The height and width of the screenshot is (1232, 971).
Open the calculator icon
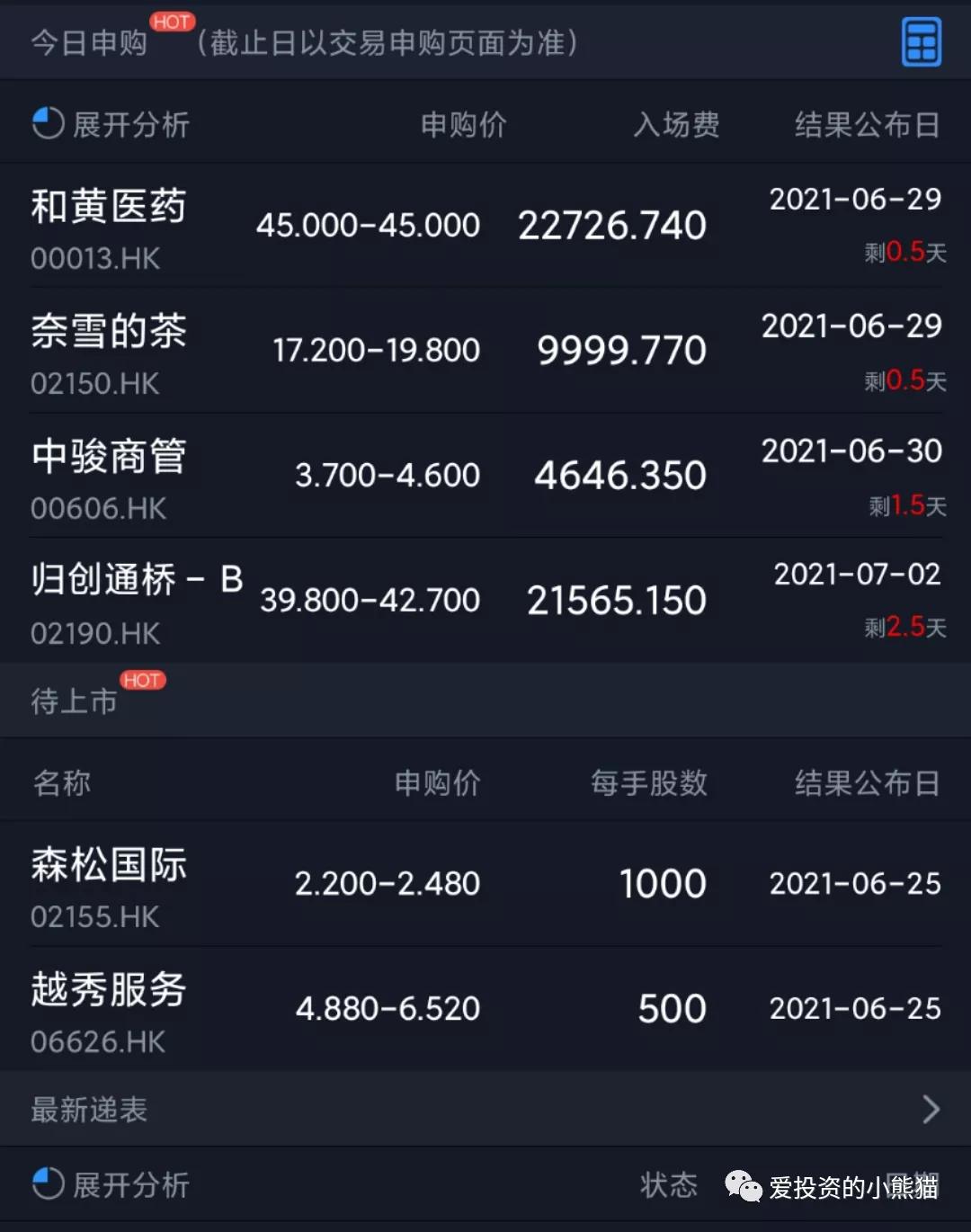(921, 41)
